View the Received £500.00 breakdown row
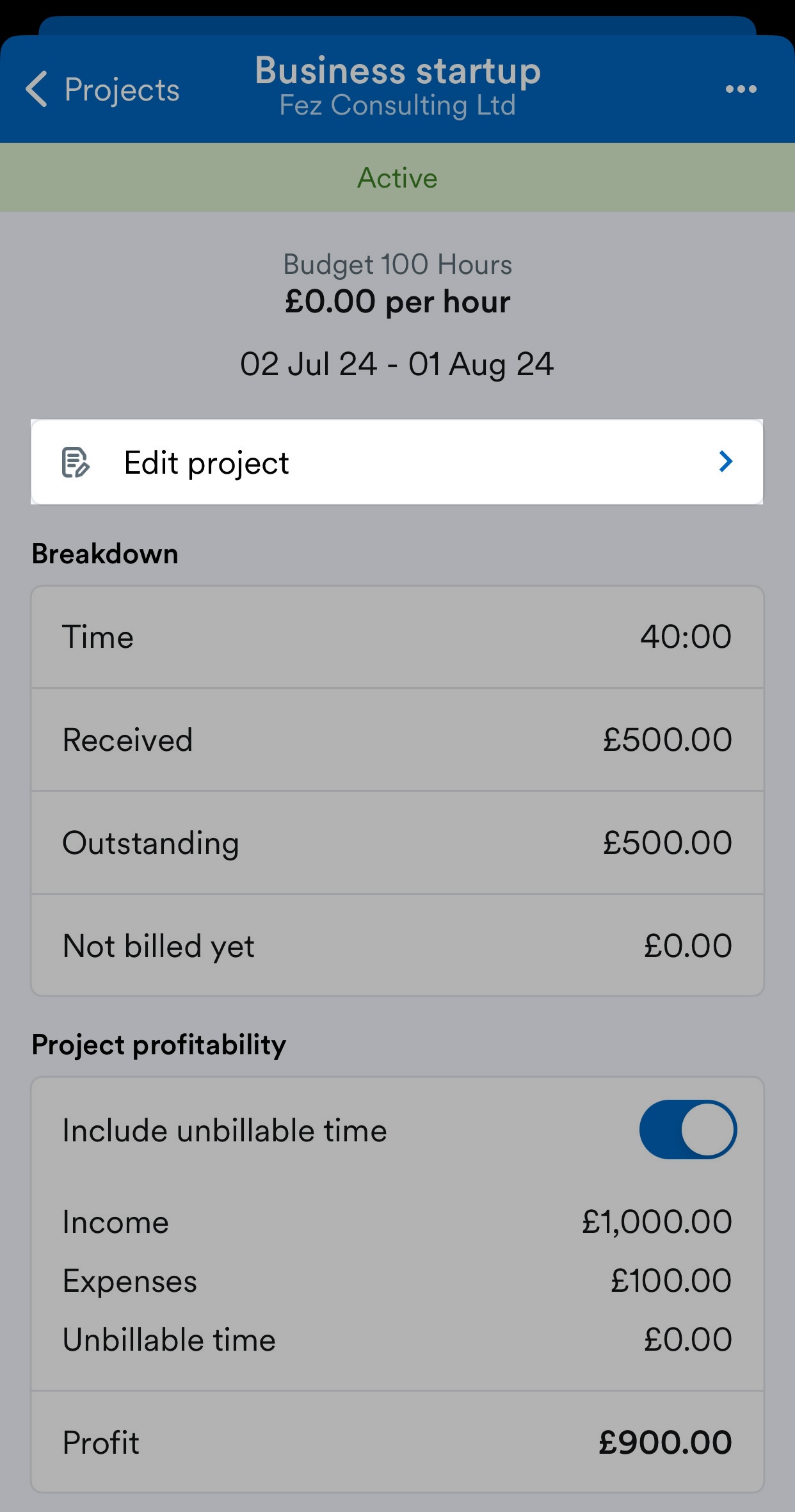 (397, 739)
